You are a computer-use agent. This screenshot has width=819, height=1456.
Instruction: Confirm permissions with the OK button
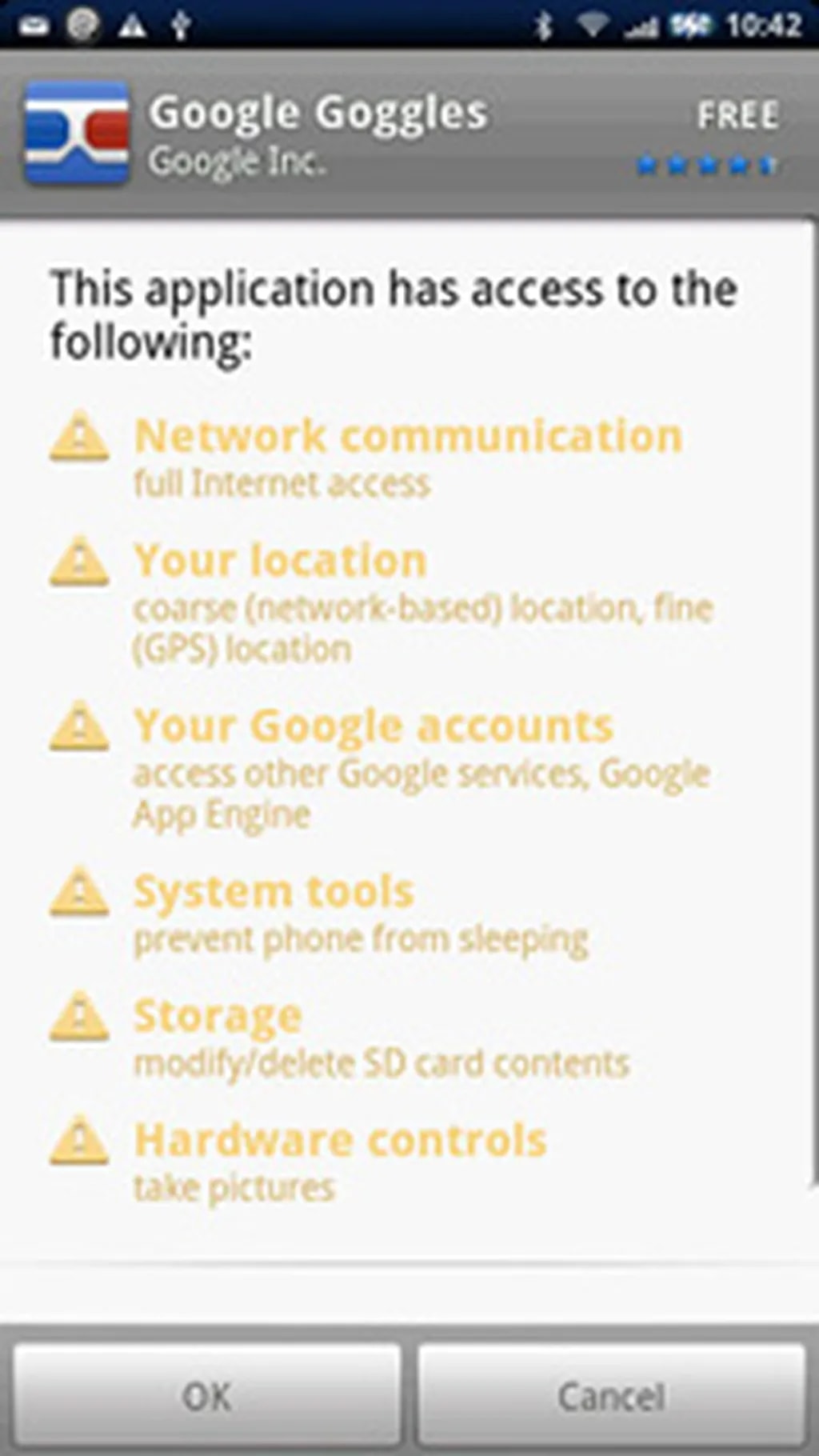(x=206, y=1396)
